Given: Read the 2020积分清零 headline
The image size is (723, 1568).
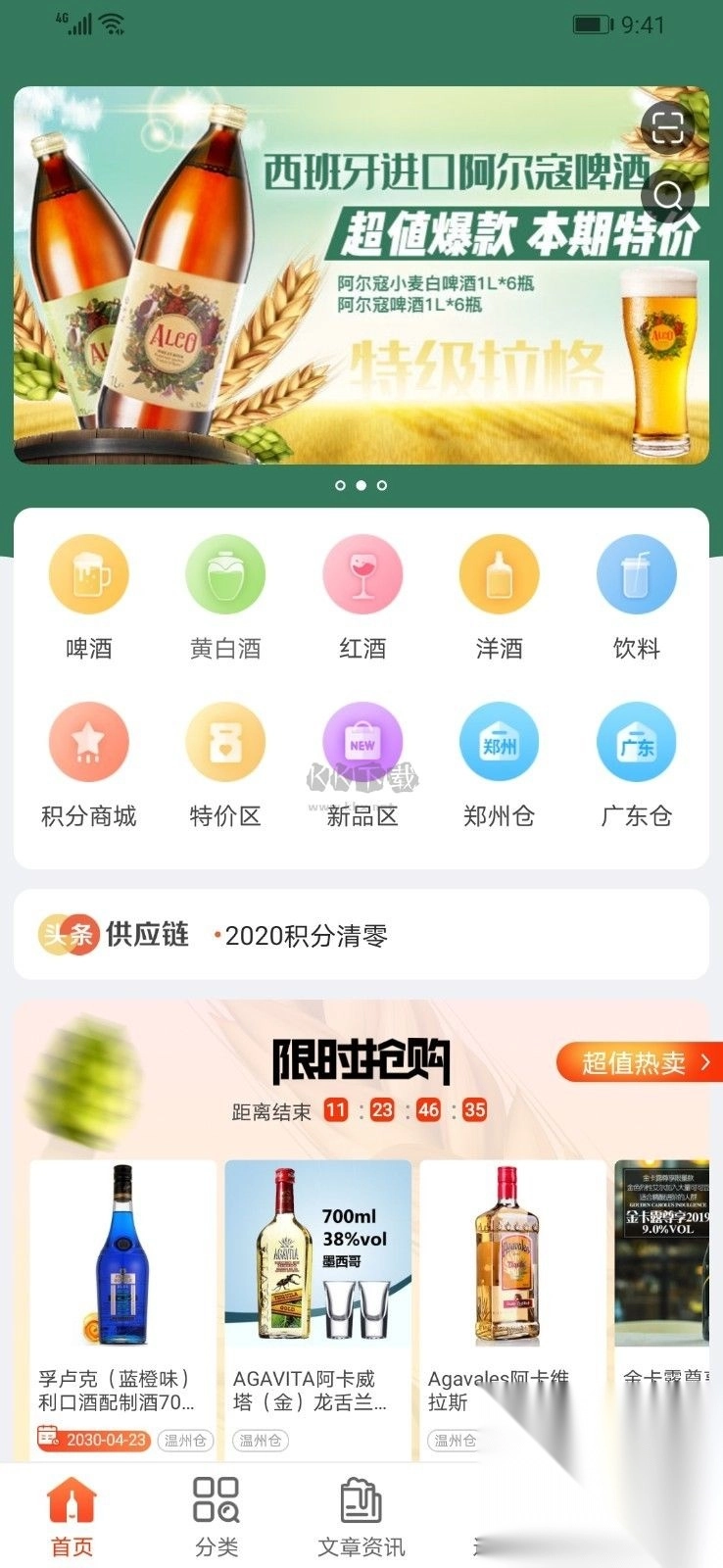Looking at the screenshot, I should [x=307, y=936].
